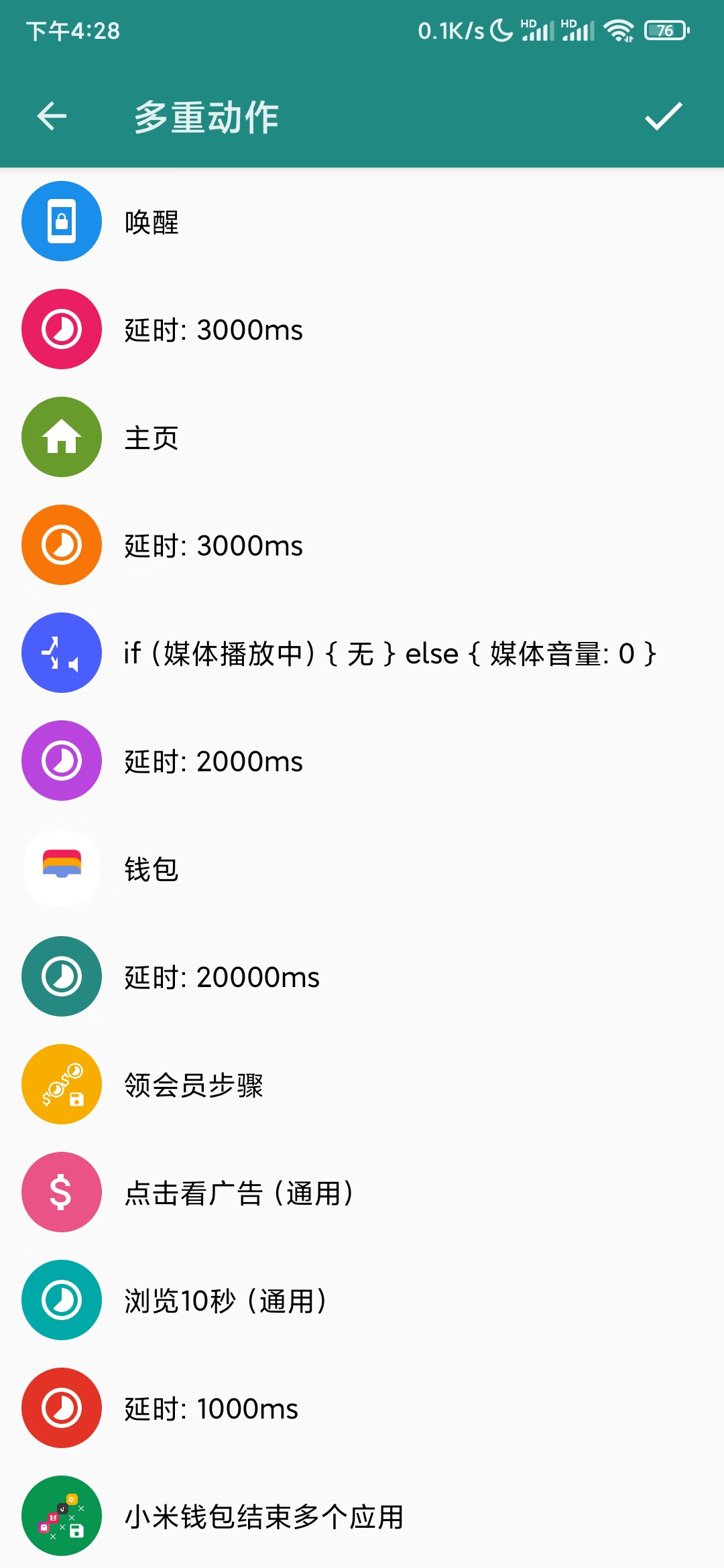Screen dimensions: 724x1568
Task: Choose the 浏览10秒（通用） action
Action: 225,1301
